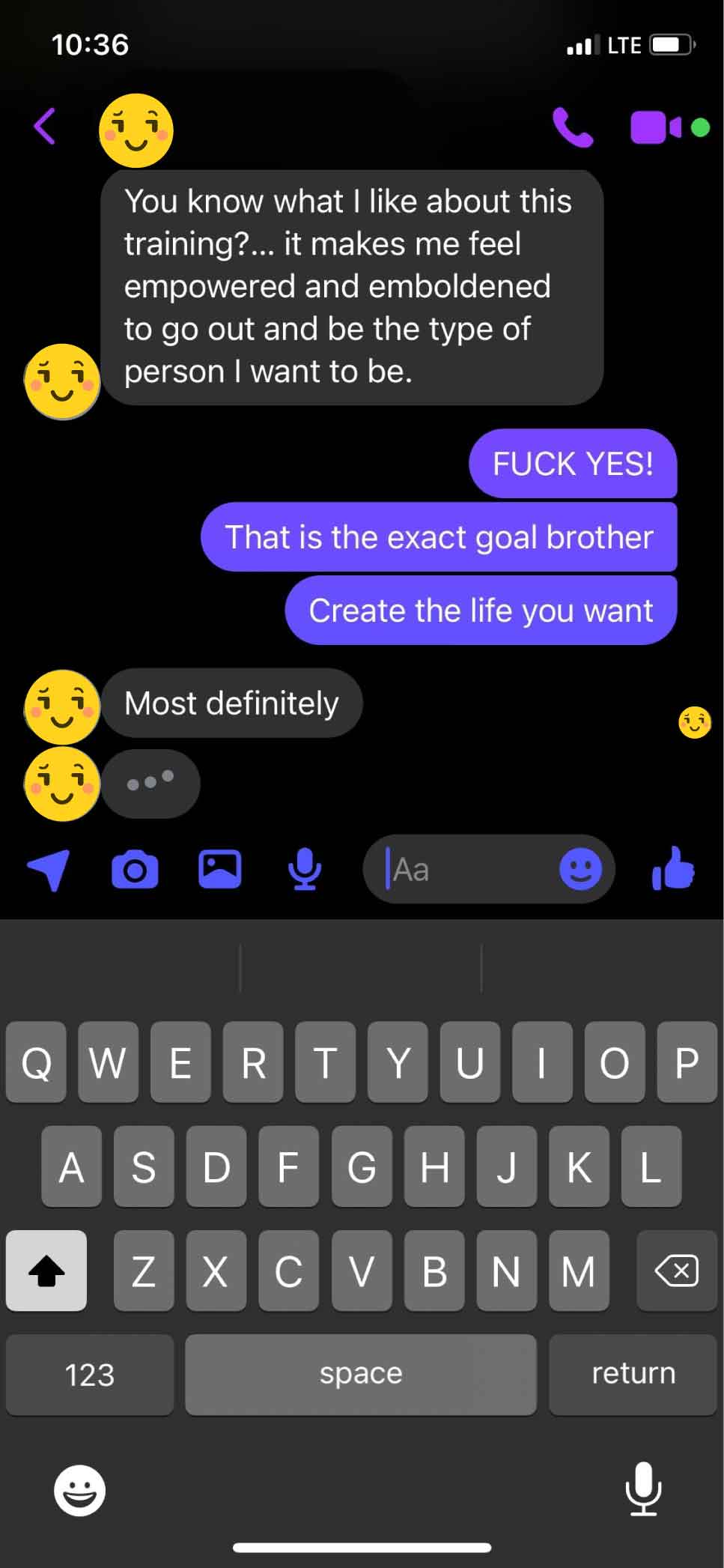Record a voice message
This screenshot has height=1568, width=724.
[305, 869]
